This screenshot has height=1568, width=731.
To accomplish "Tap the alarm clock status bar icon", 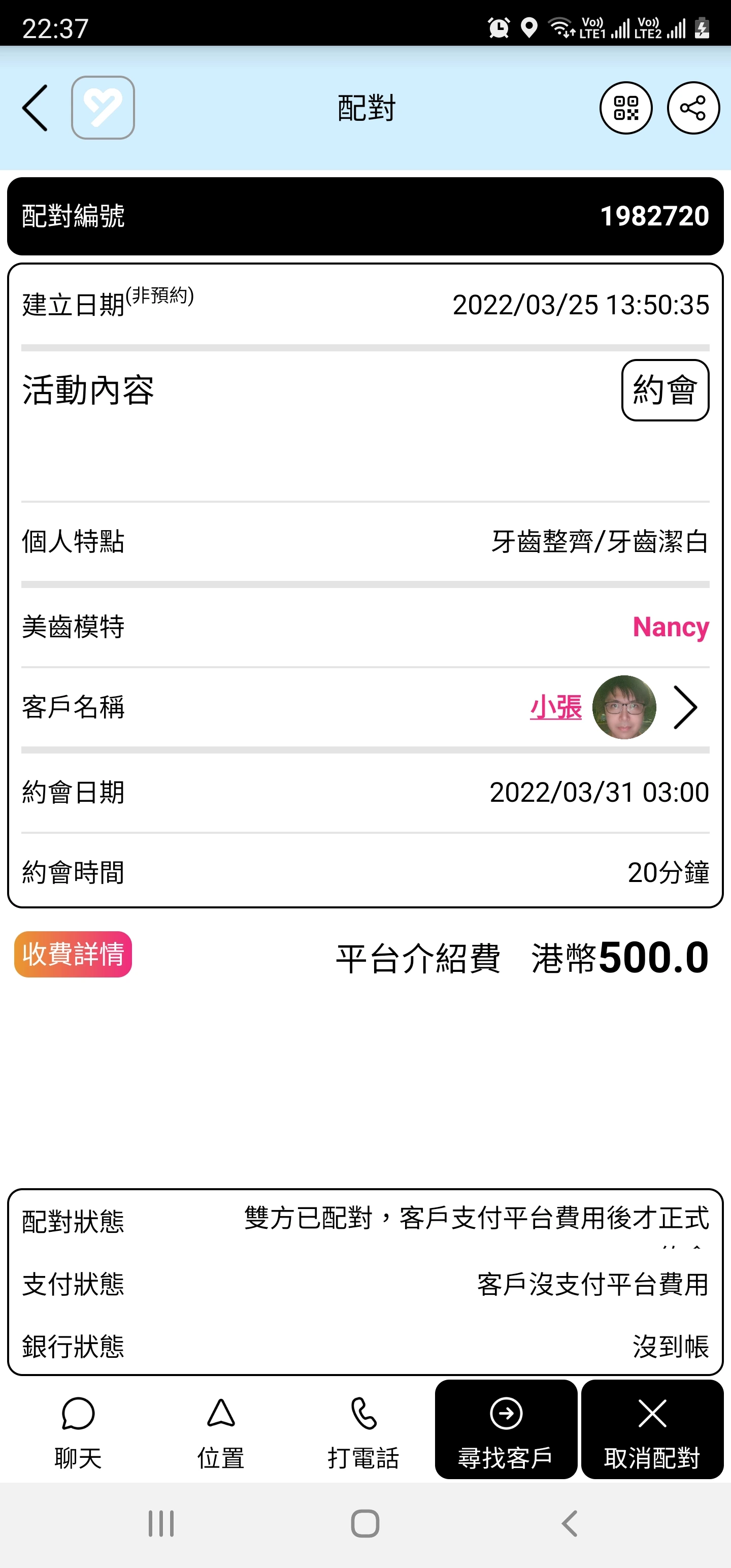I will (x=498, y=27).
